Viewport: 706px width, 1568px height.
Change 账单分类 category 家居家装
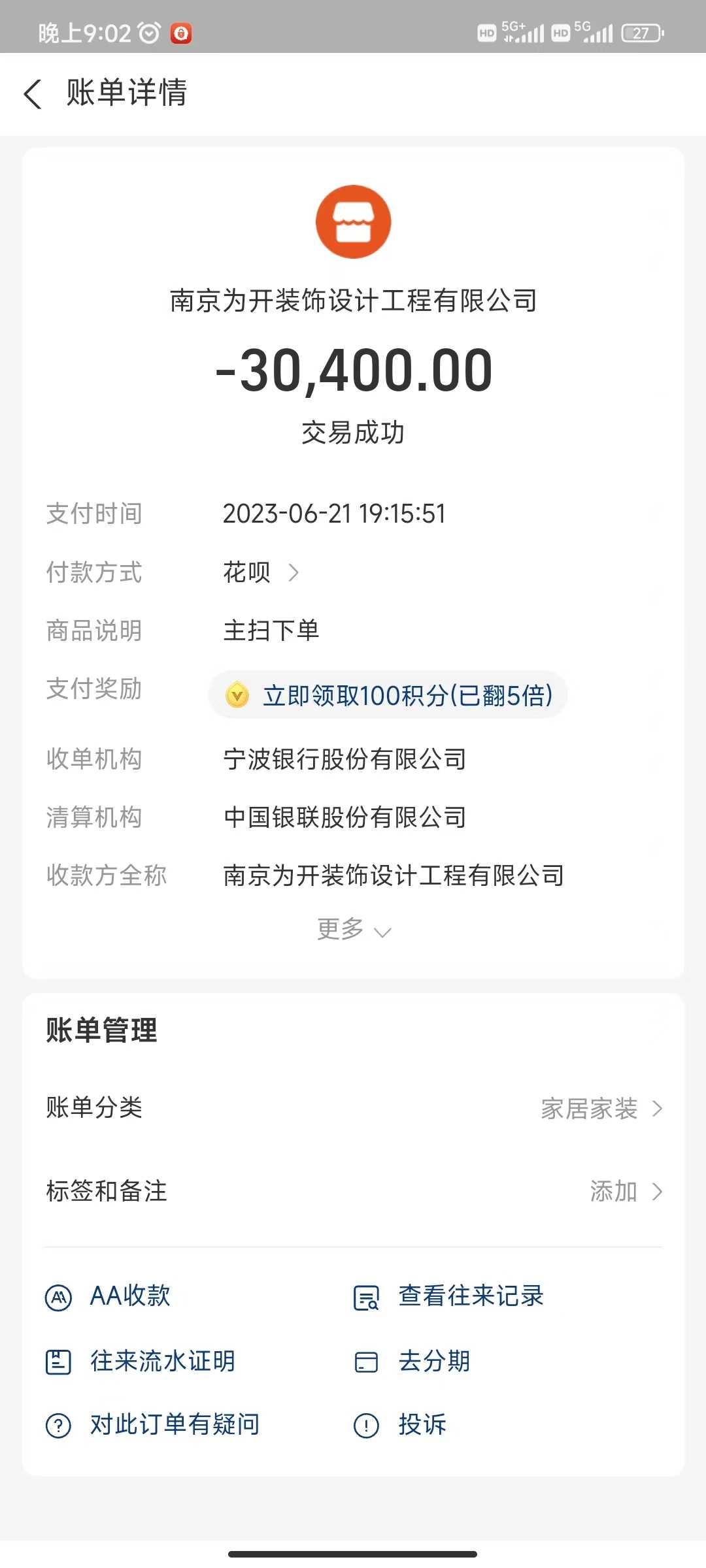tap(600, 1109)
